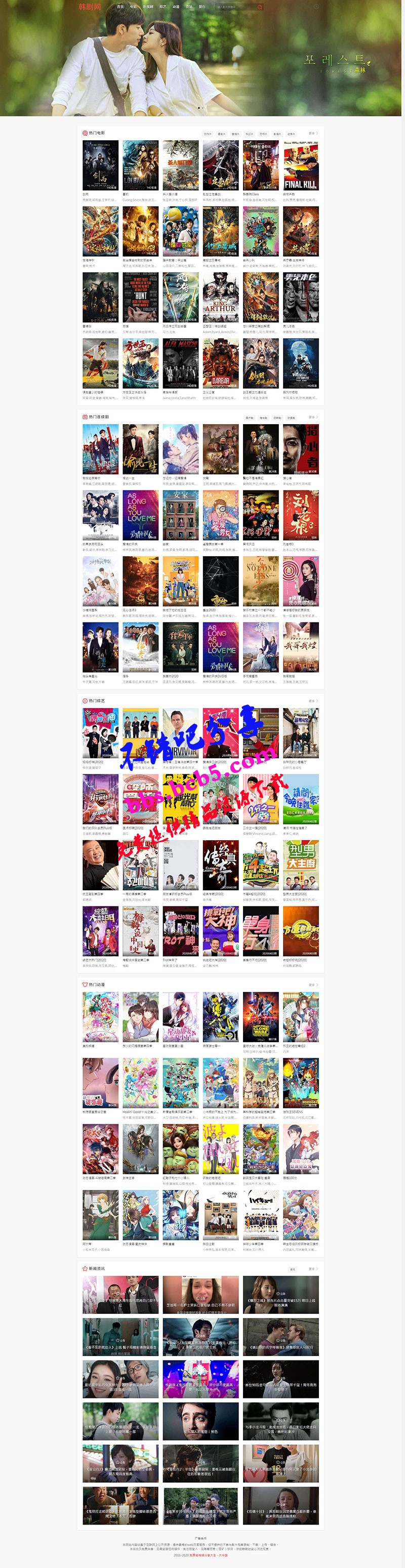
Task: Select the 国产剧 filter chip
Action: (249, 418)
